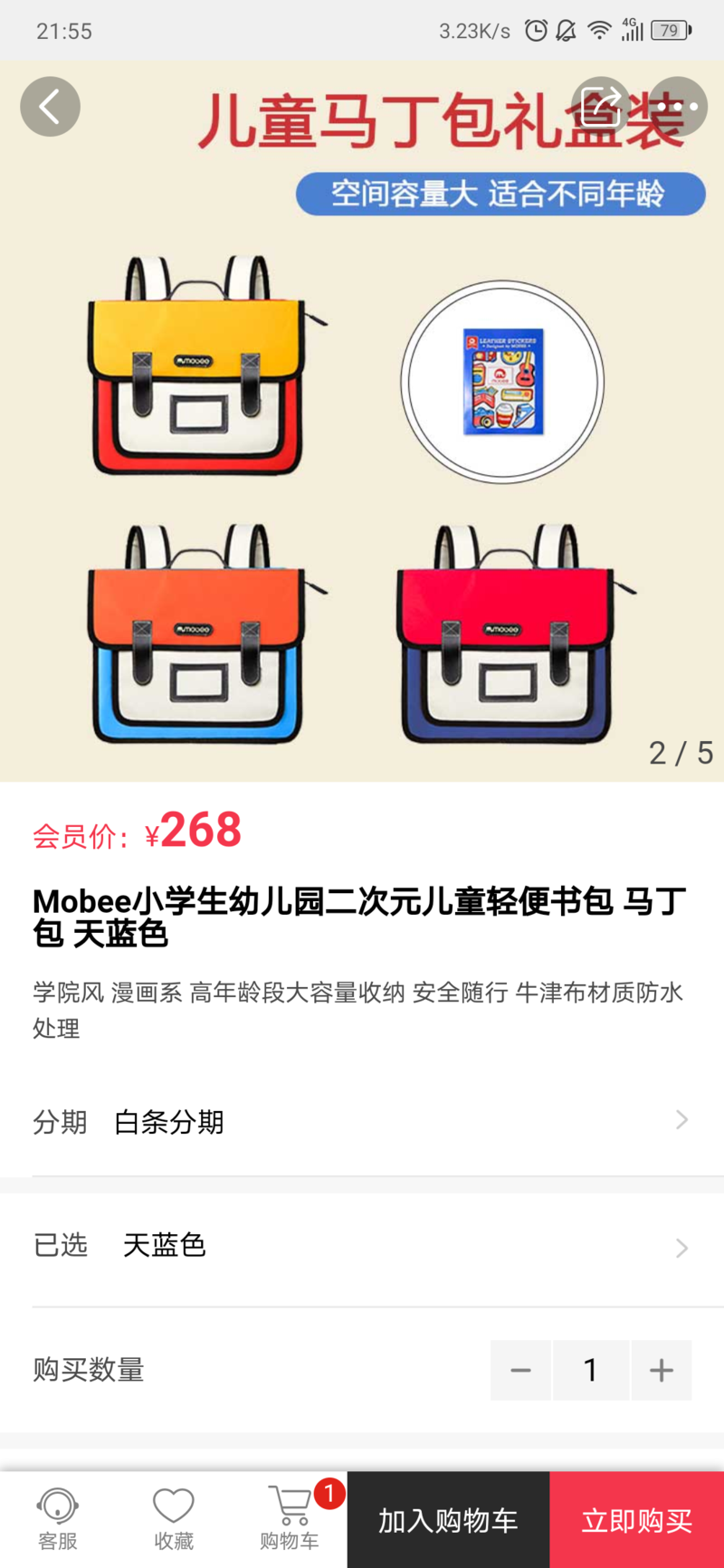Contact 客服 customer service
The height and width of the screenshot is (1568, 724).
tap(58, 1519)
